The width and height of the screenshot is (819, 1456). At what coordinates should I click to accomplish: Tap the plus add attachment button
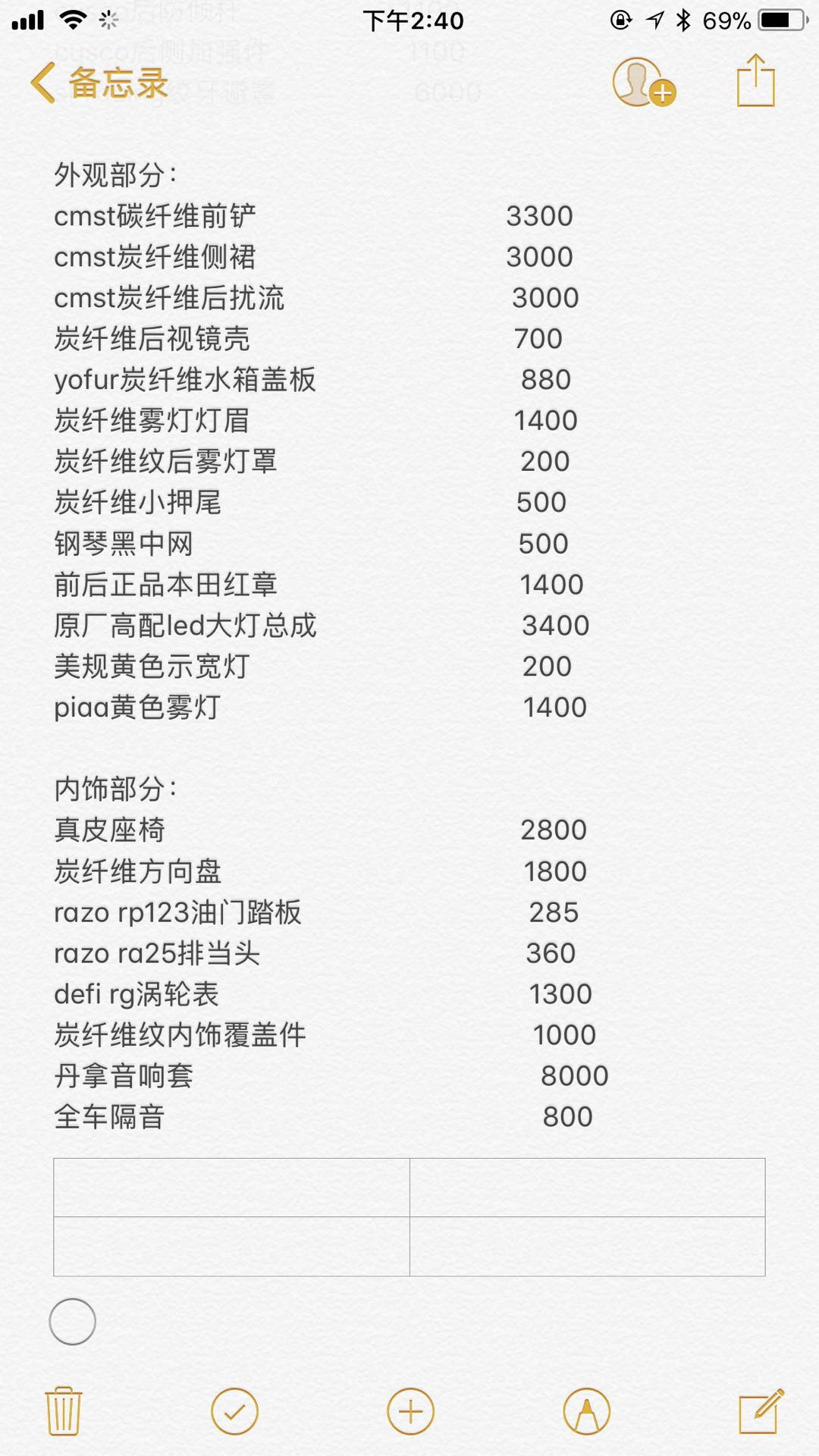tap(410, 1411)
